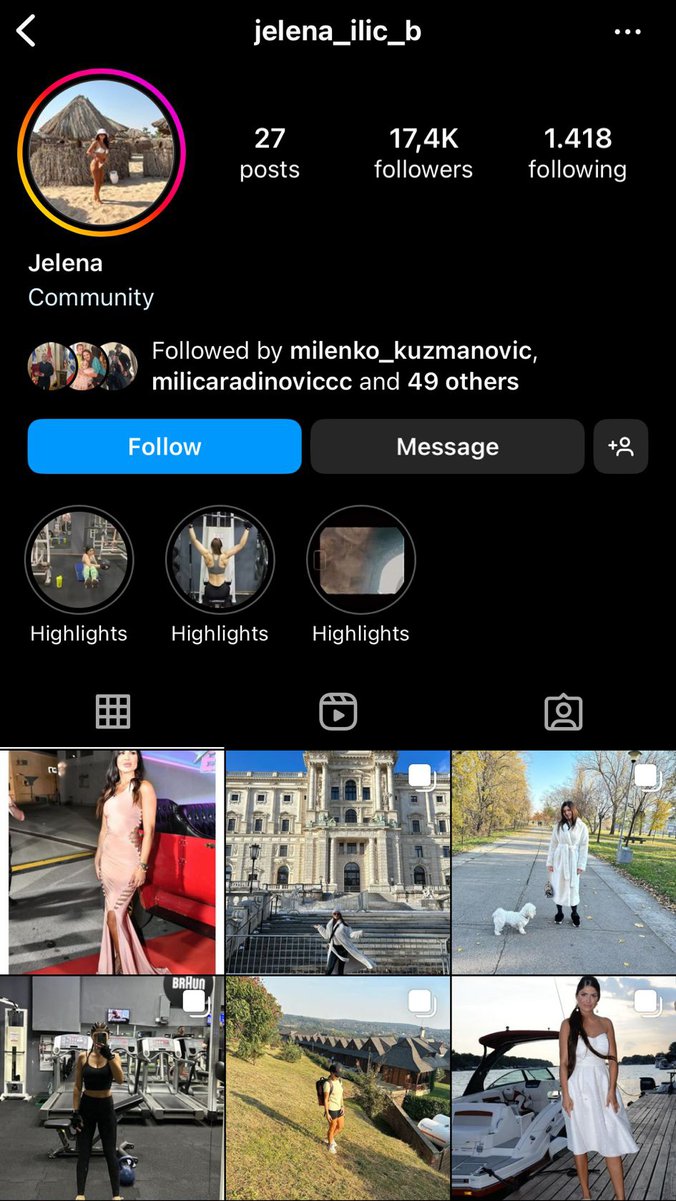Image resolution: width=676 pixels, height=1201 pixels.
Task: Open the third Highlights circle
Action: click(361, 560)
